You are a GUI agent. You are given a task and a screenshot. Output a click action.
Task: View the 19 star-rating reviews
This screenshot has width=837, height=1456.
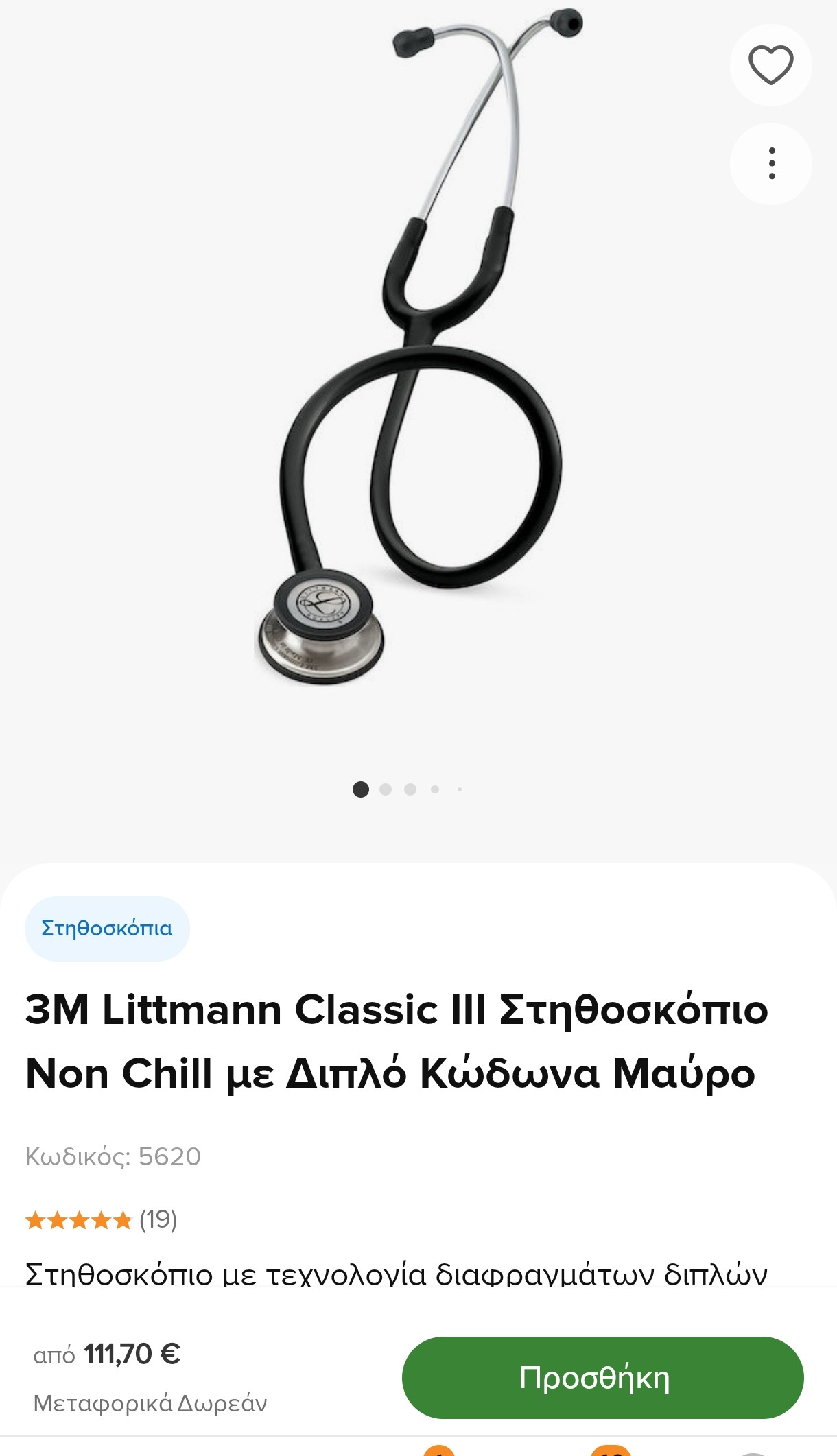102,1220
